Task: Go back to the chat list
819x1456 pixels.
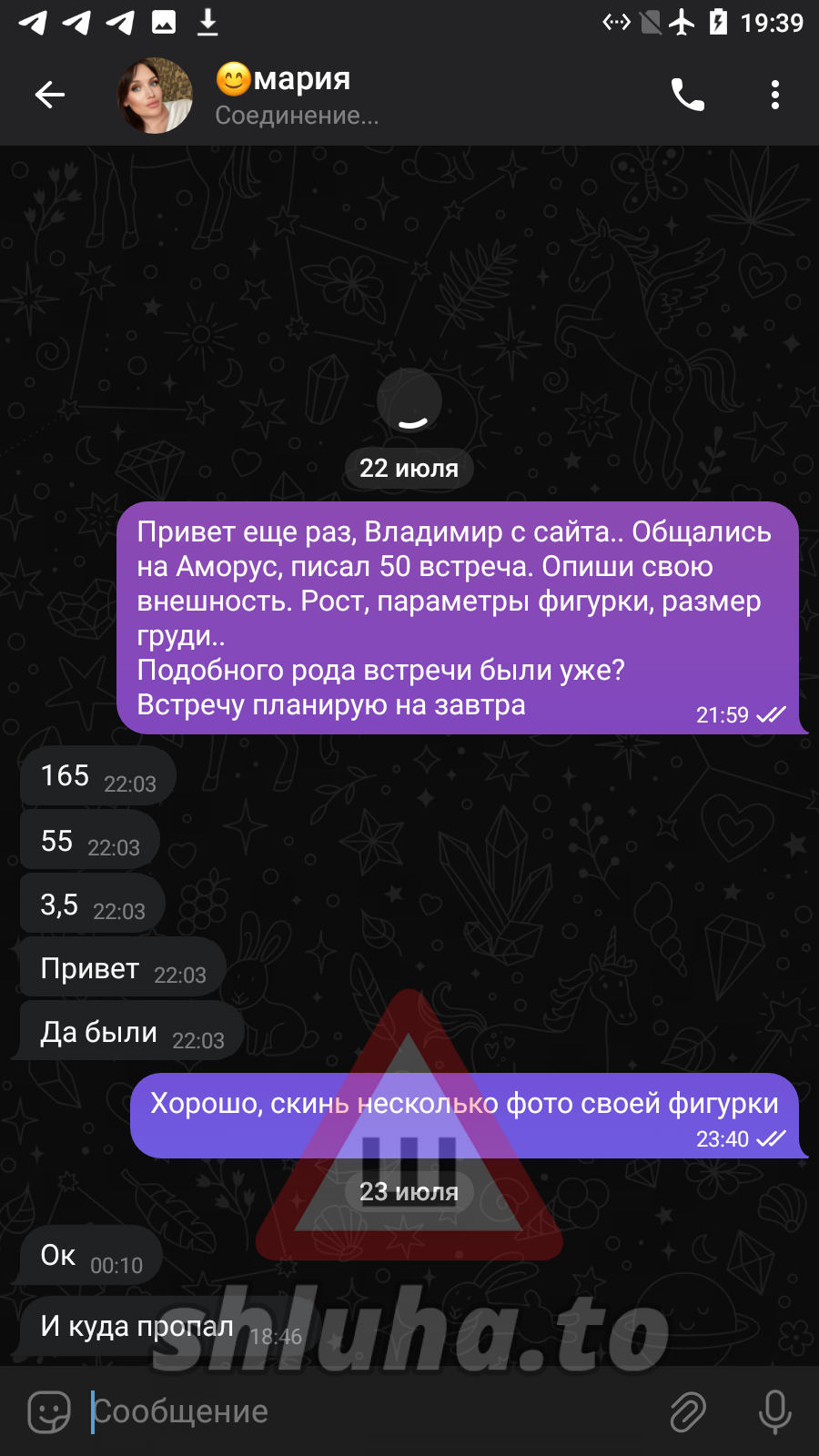Action: (50, 95)
